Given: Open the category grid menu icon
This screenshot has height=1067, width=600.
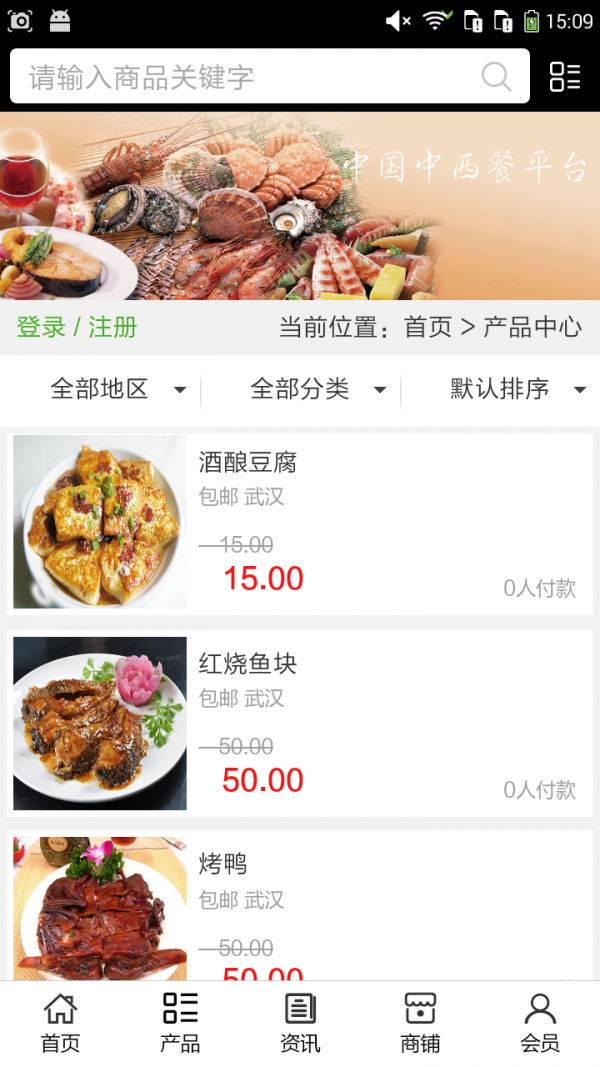Looking at the screenshot, I should click(565, 77).
